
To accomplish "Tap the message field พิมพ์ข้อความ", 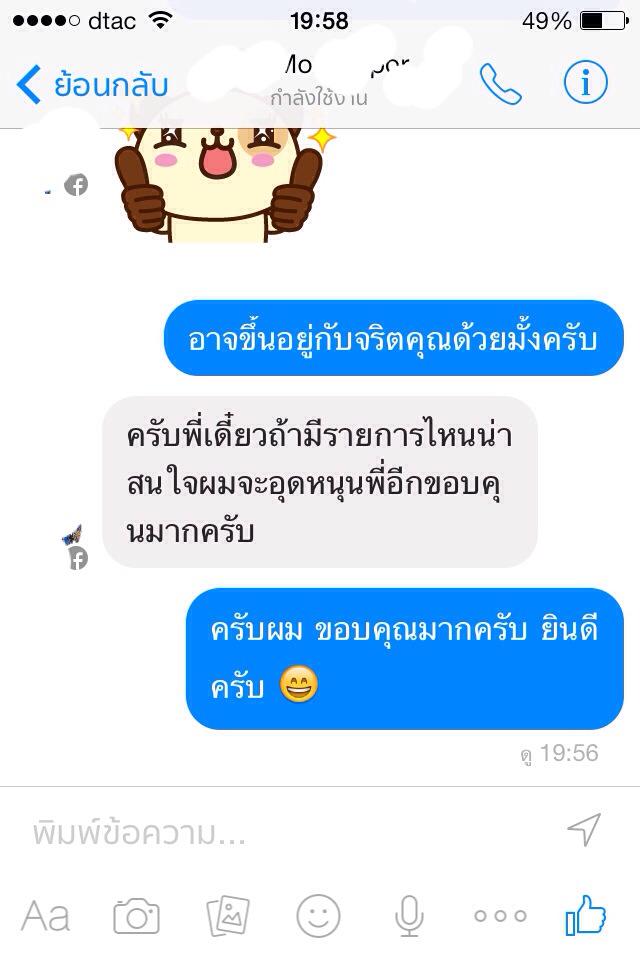I will [280, 831].
